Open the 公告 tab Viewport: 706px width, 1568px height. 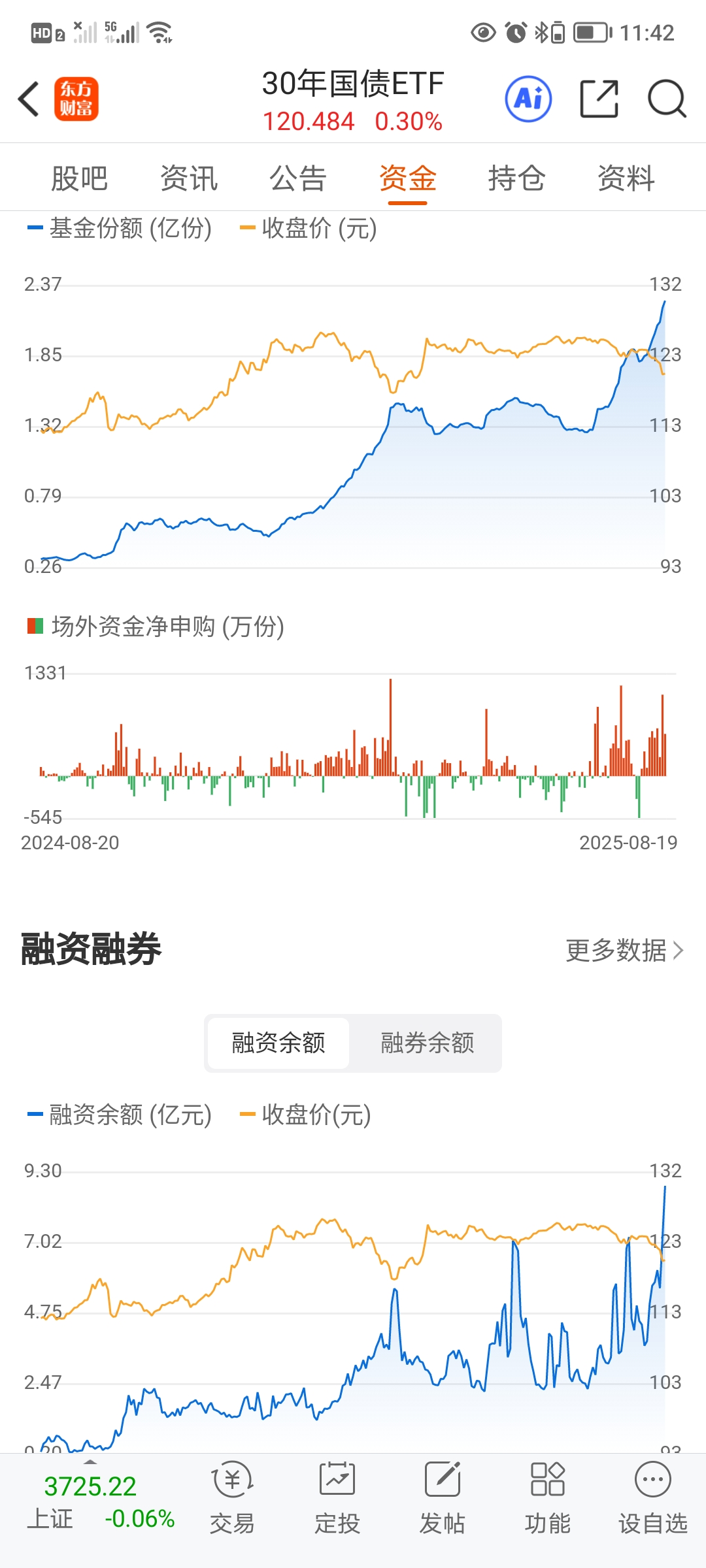tap(298, 178)
